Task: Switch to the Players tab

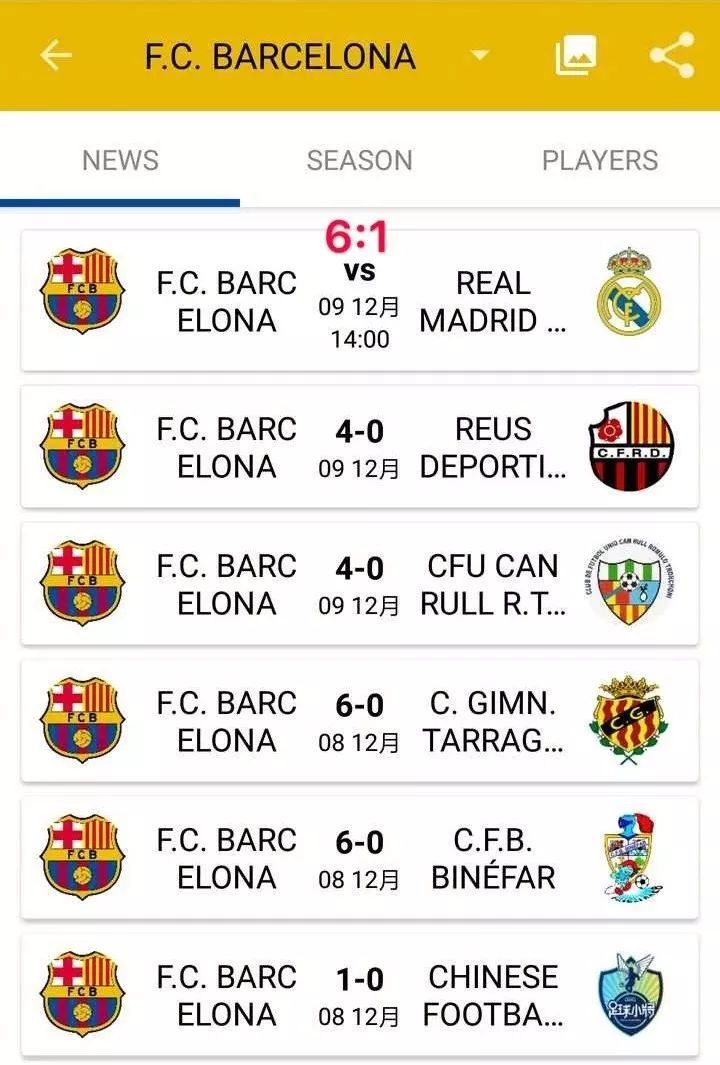Action: (x=599, y=161)
